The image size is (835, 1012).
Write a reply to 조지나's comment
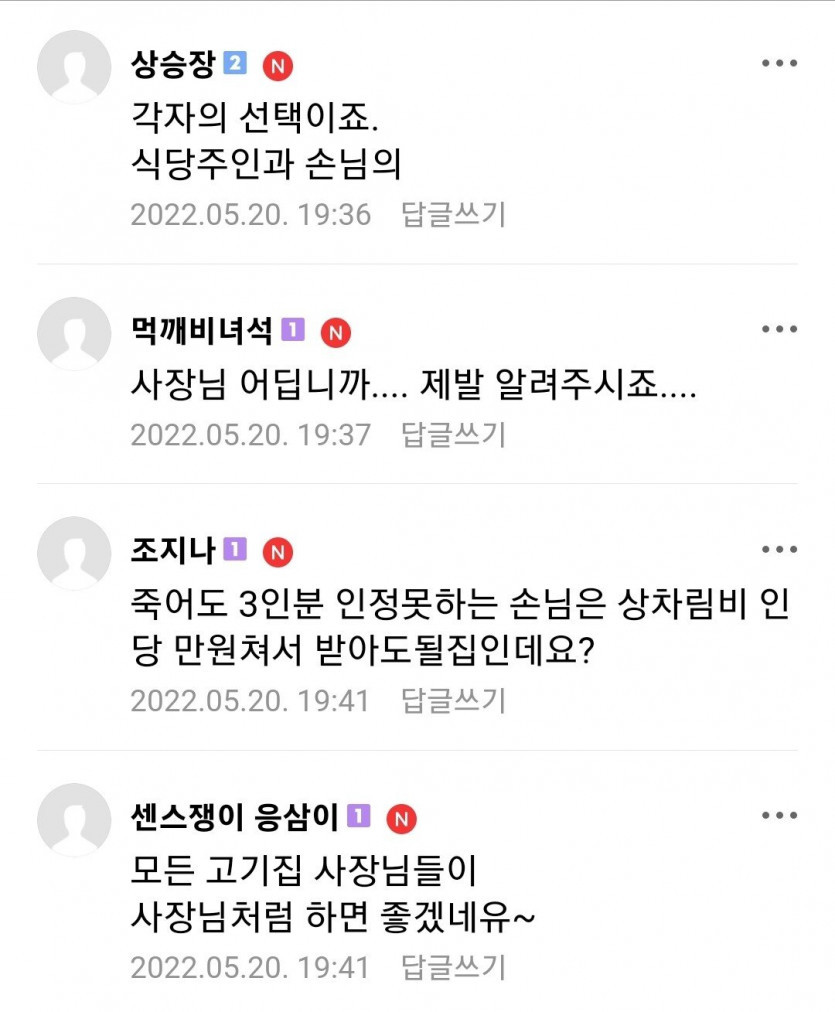click(453, 700)
